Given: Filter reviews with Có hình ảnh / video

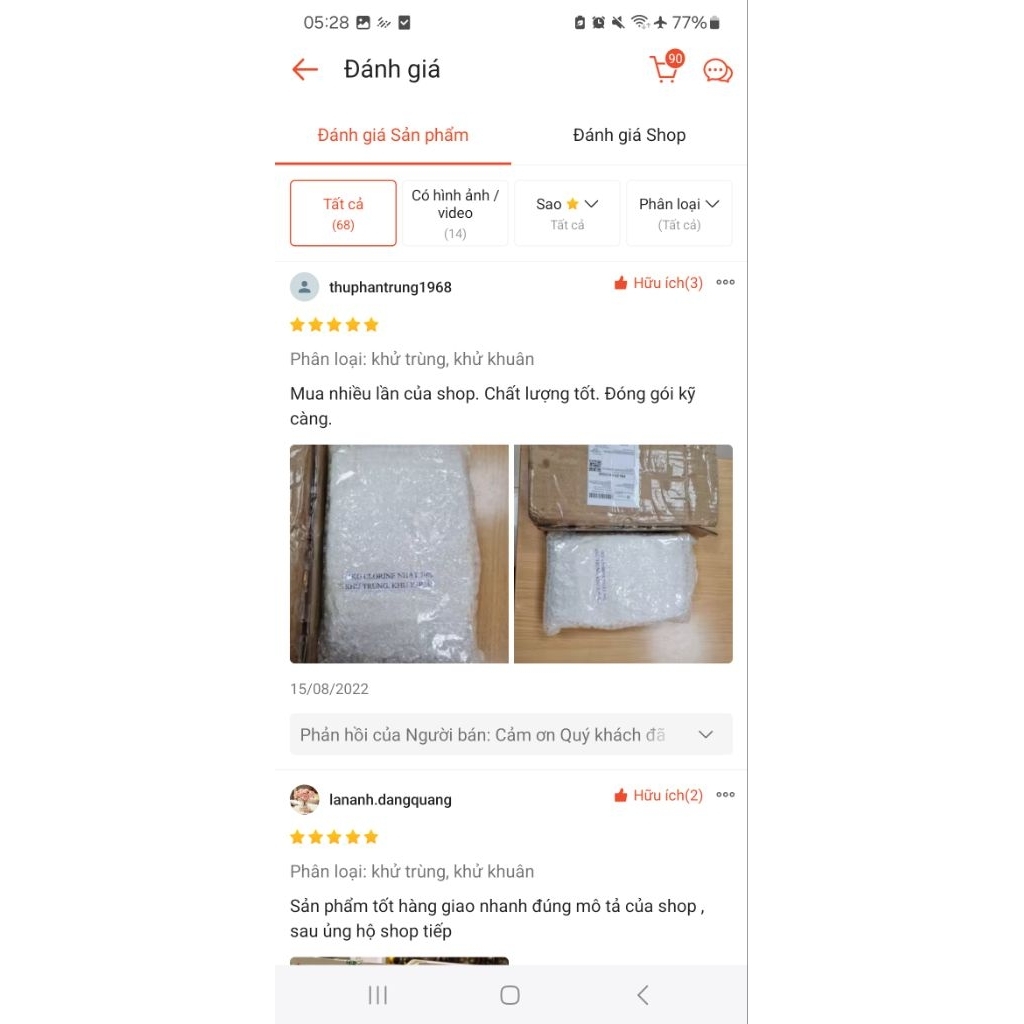Looking at the screenshot, I should point(455,213).
